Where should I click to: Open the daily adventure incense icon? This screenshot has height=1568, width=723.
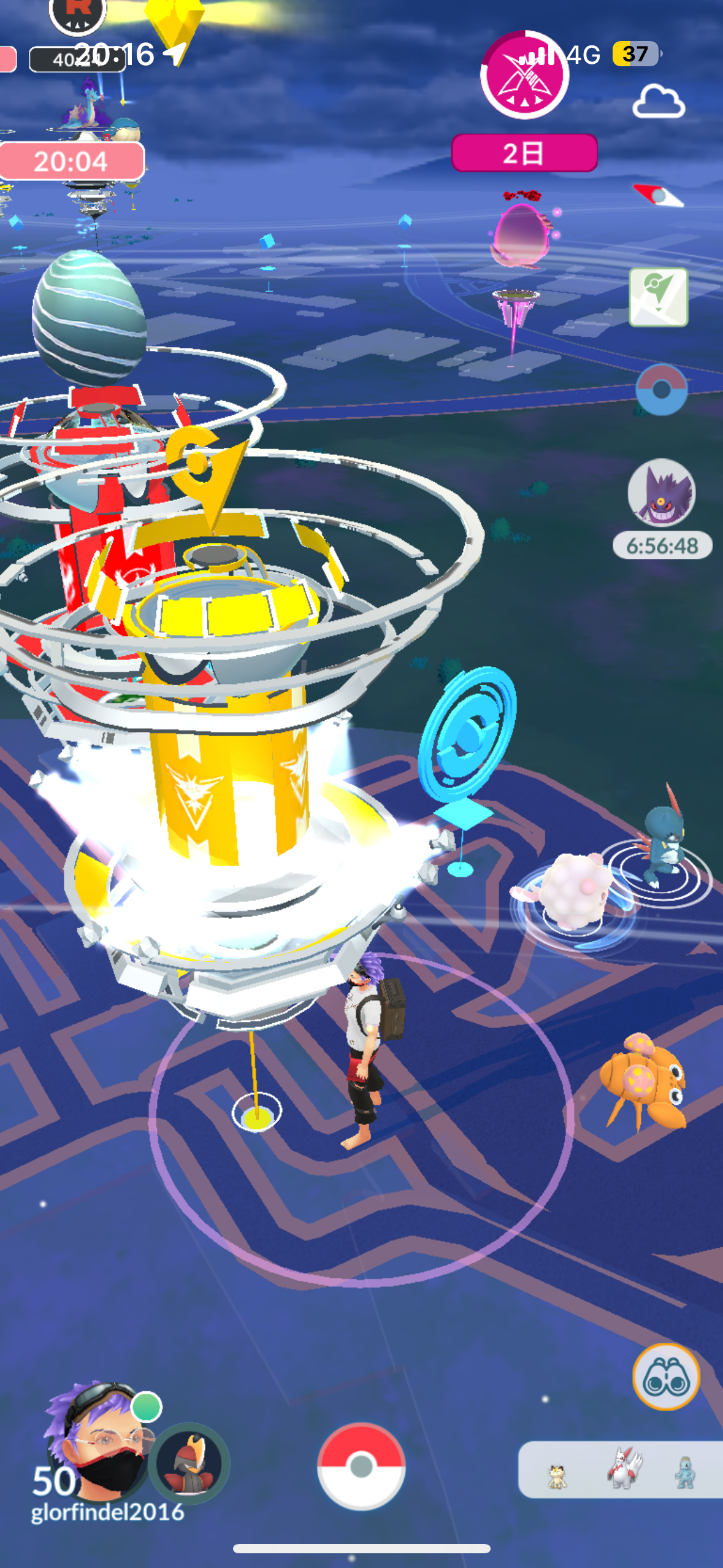tap(662, 389)
